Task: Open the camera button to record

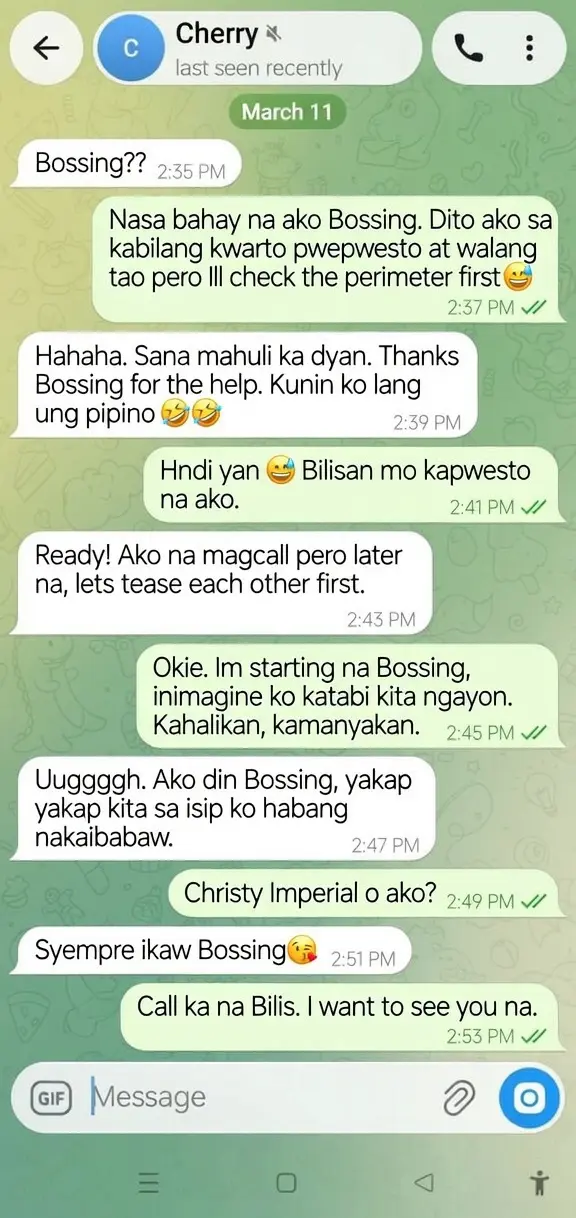Action: coord(530,1098)
